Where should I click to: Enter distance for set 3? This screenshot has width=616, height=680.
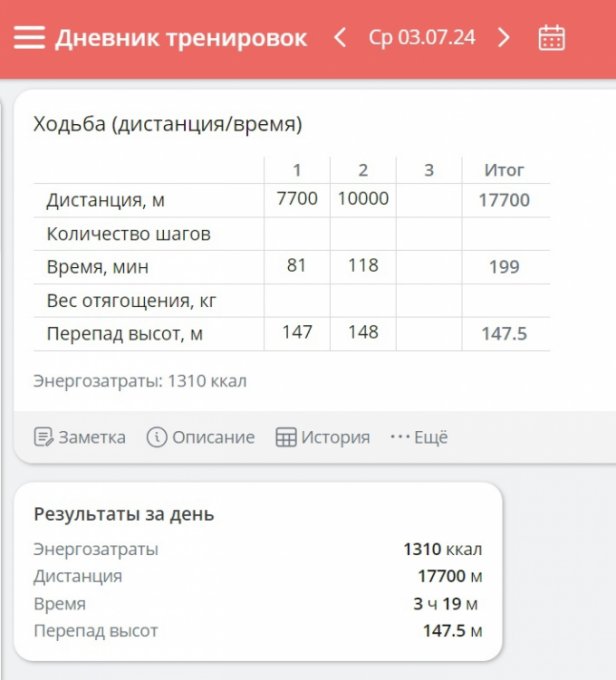click(429, 200)
